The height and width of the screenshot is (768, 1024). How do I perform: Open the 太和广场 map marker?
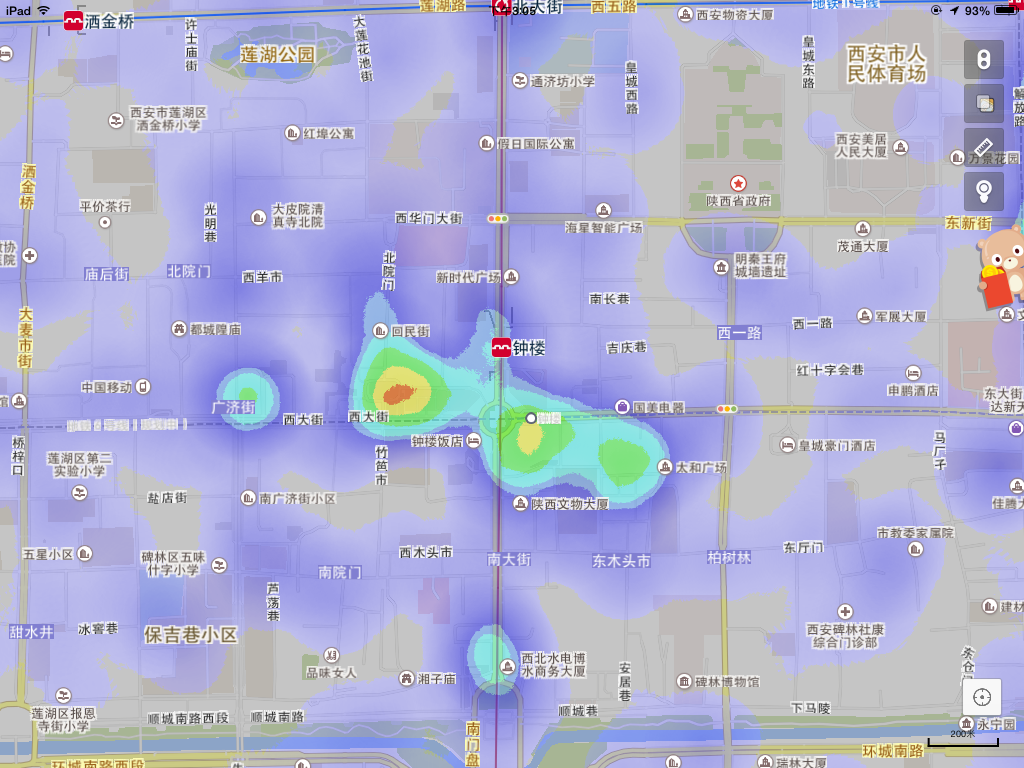pyautogui.click(x=664, y=467)
